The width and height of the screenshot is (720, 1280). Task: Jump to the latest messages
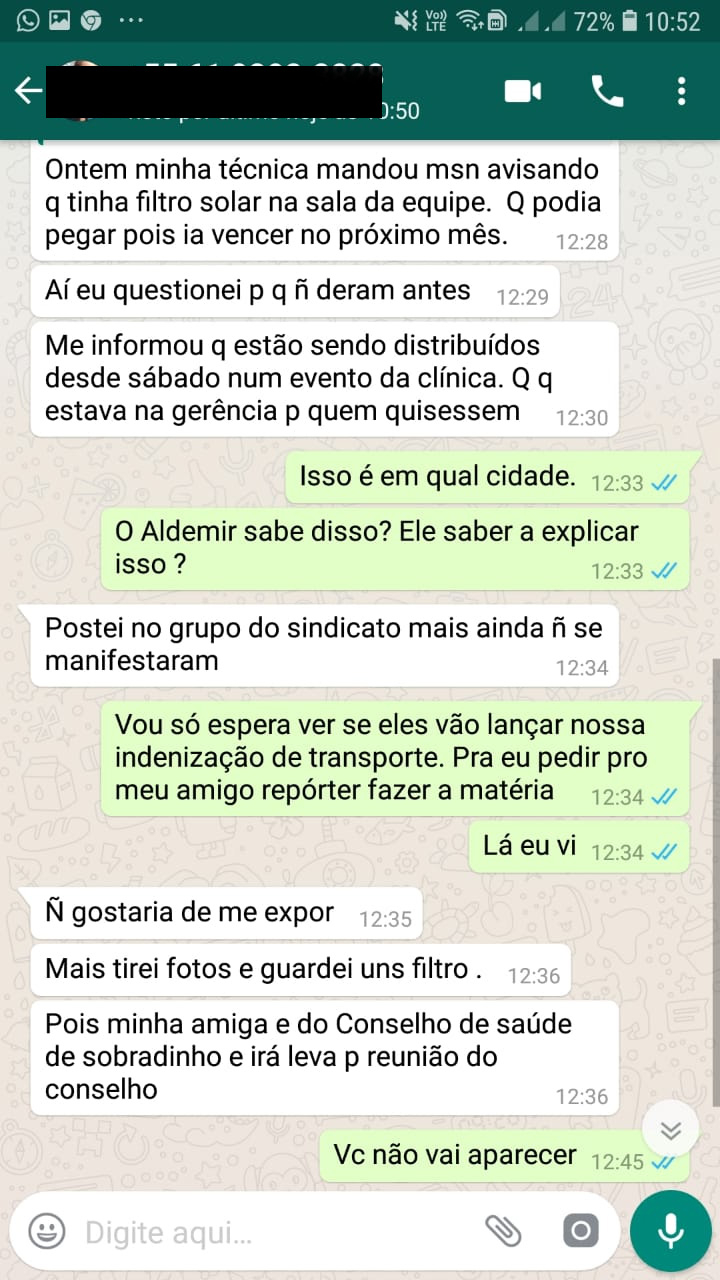tap(671, 1130)
